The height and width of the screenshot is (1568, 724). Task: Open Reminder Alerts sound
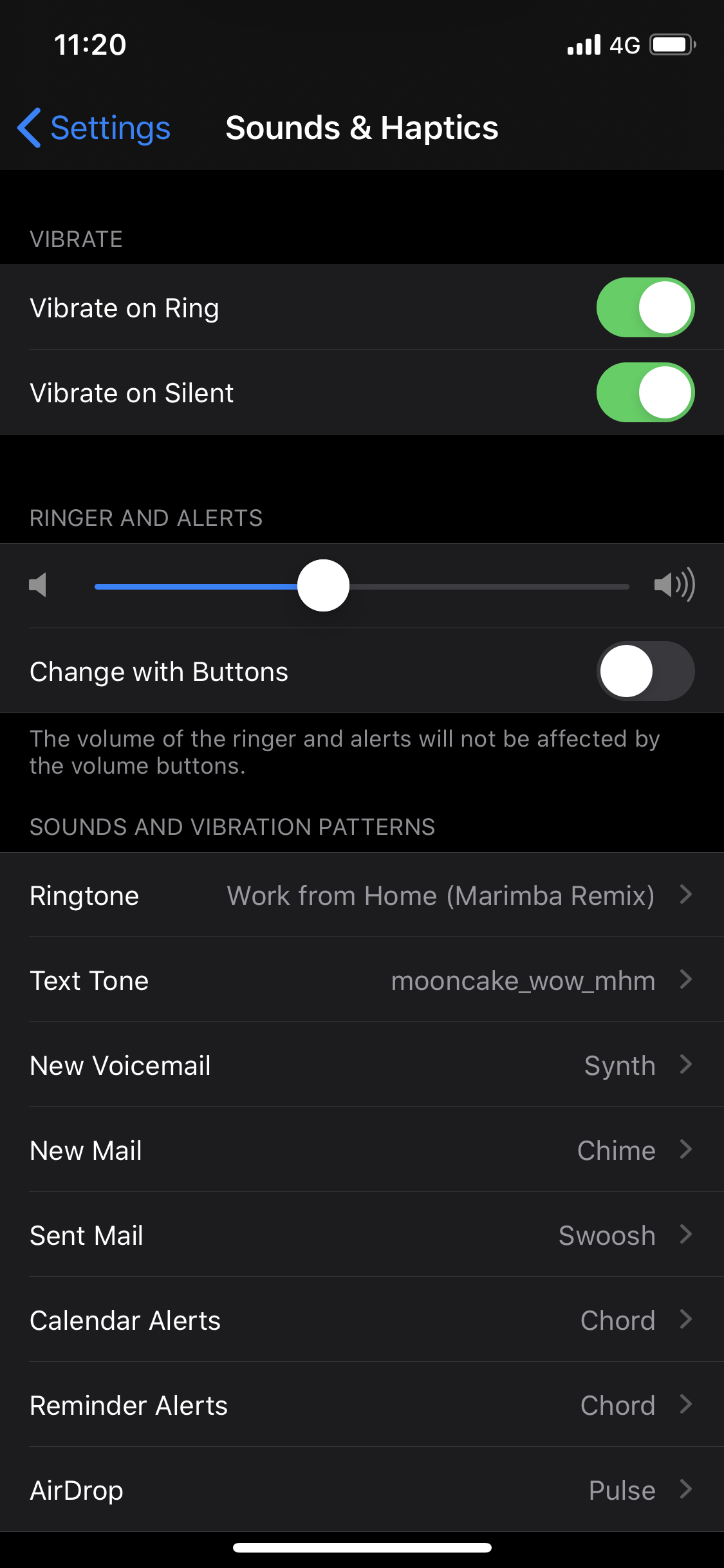pyautogui.click(x=362, y=1405)
